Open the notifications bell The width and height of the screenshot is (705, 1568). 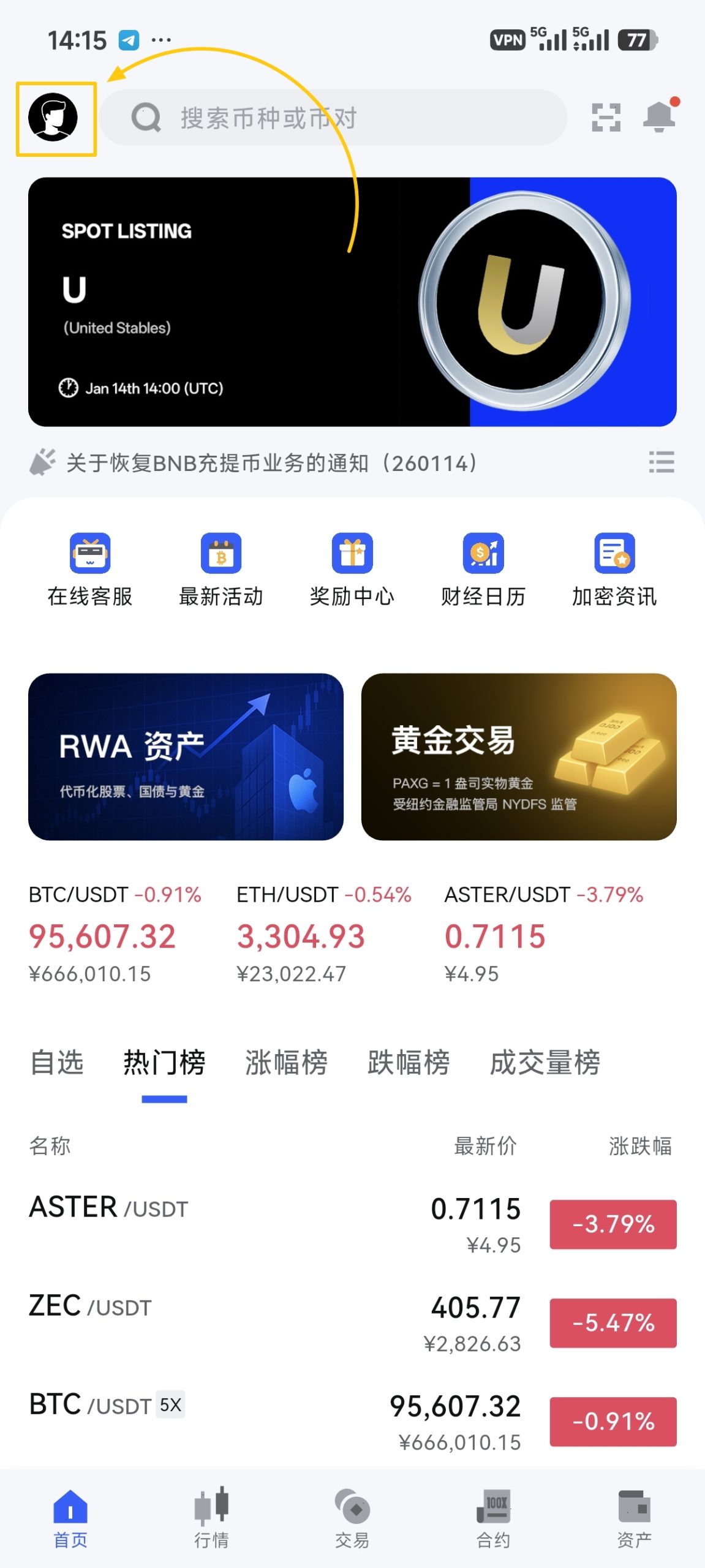(659, 116)
